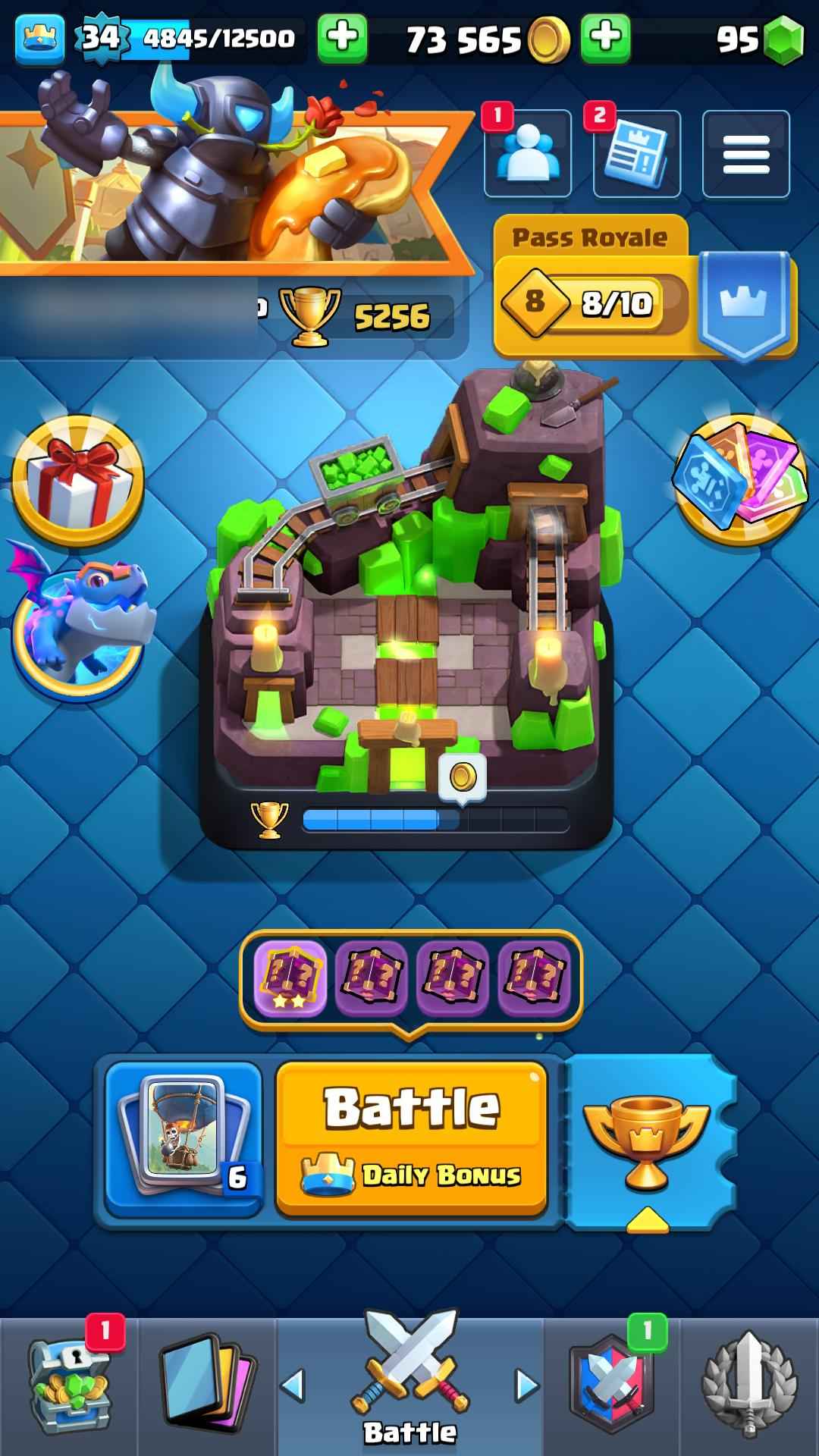Screen dimensions: 819x1456
Task: Switch to the Events sword wreath tab
Action: click(748, 1386)
